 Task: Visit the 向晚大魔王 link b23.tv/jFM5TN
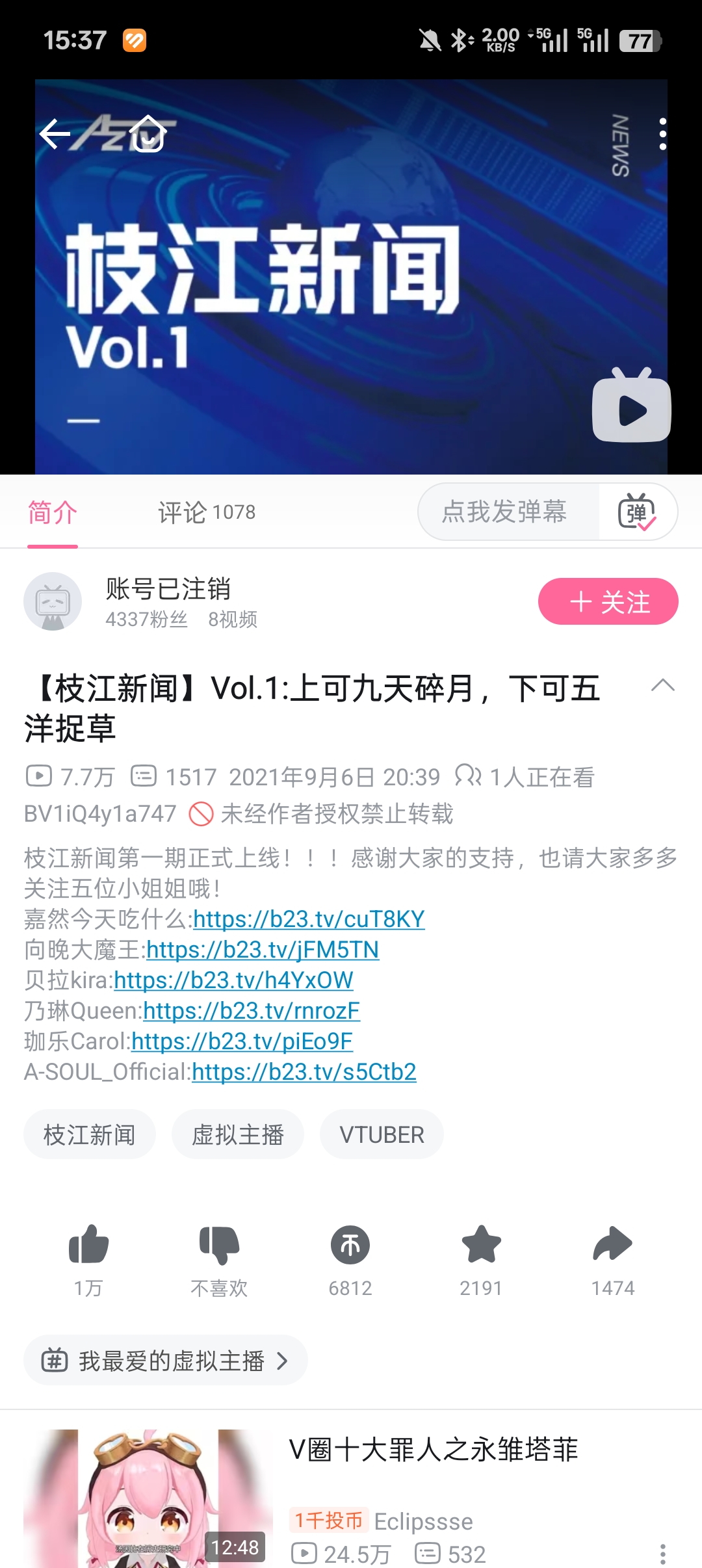(x=263, y=950)
